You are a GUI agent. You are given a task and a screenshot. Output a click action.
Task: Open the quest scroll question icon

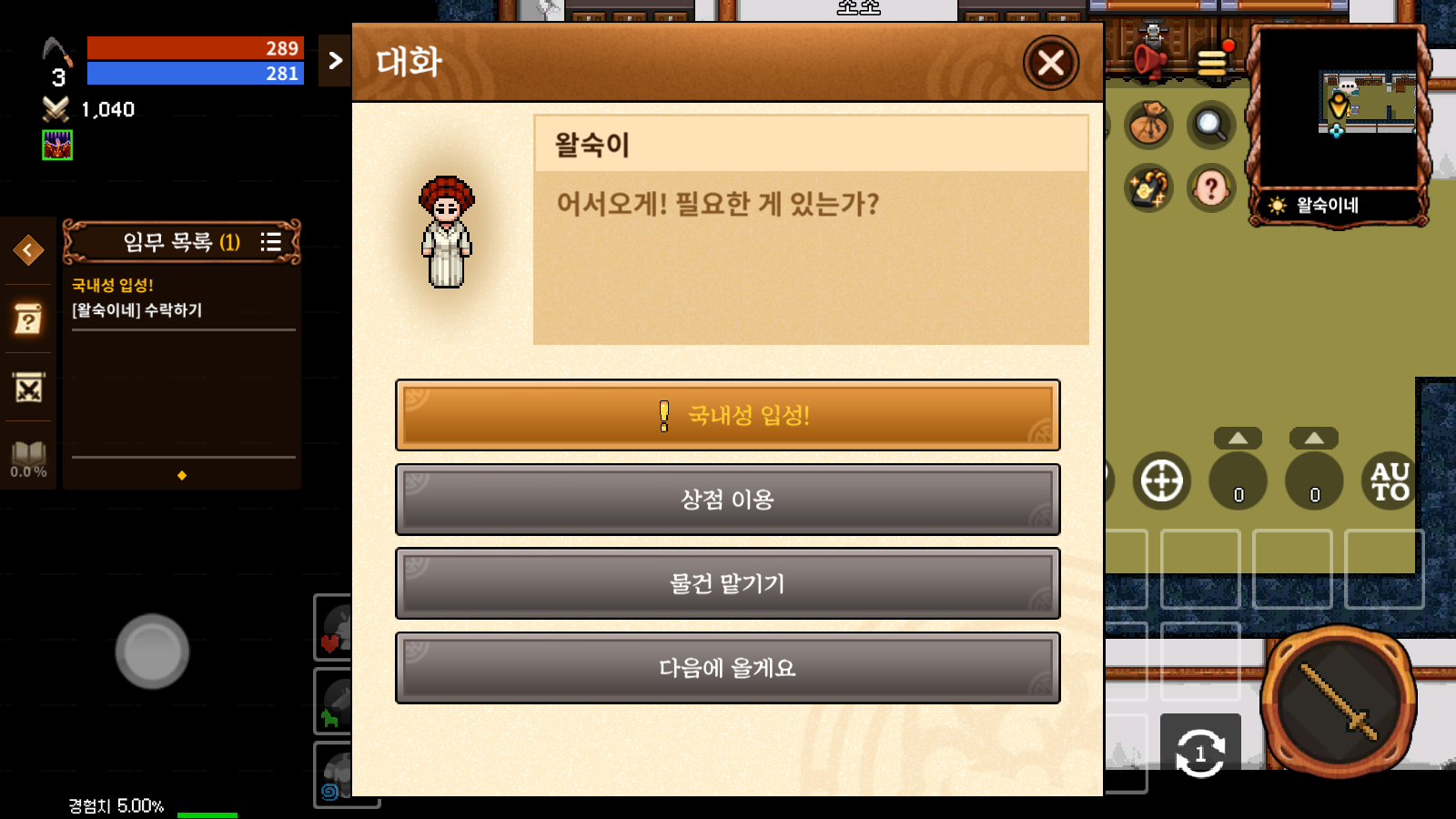tap(28, 318)
